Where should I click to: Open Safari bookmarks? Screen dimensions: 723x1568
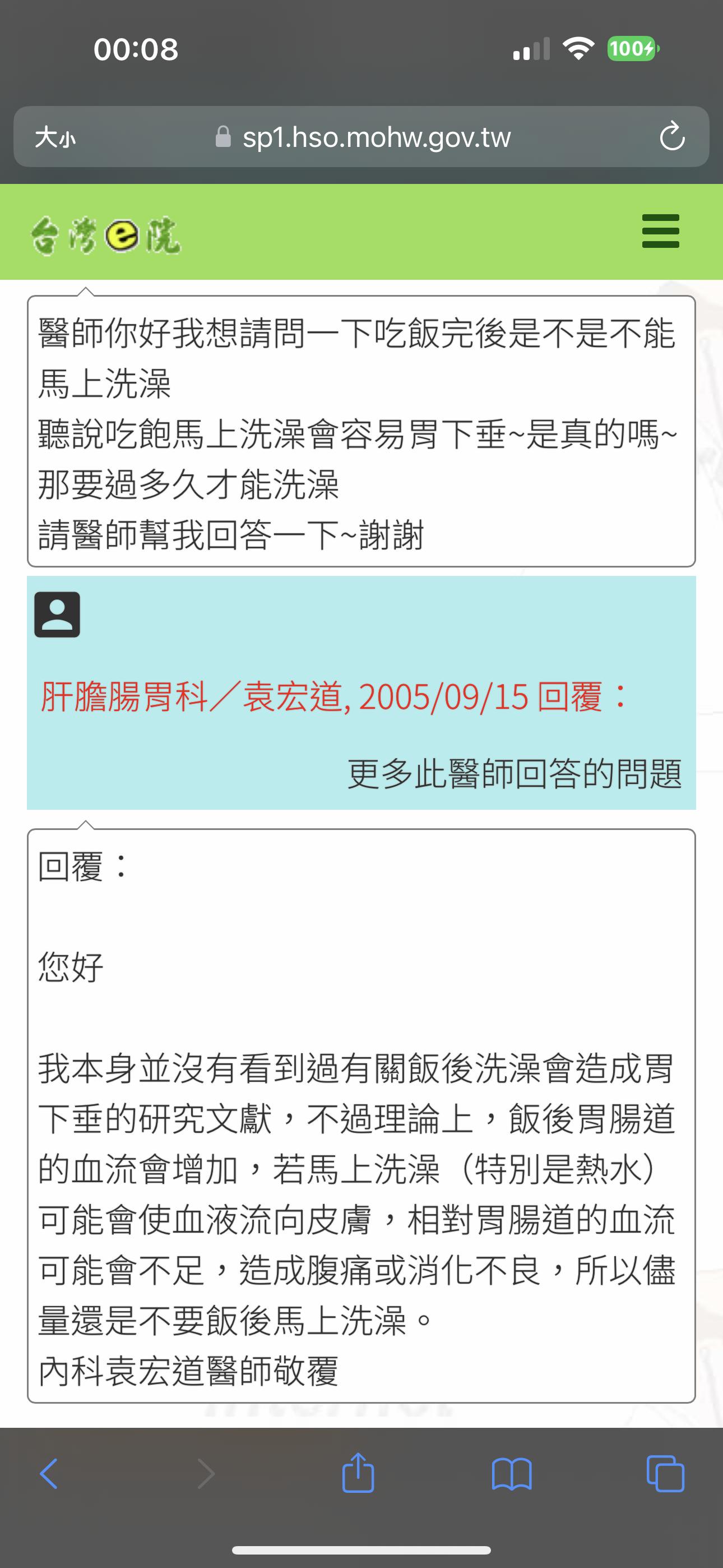pos(512,1474)
